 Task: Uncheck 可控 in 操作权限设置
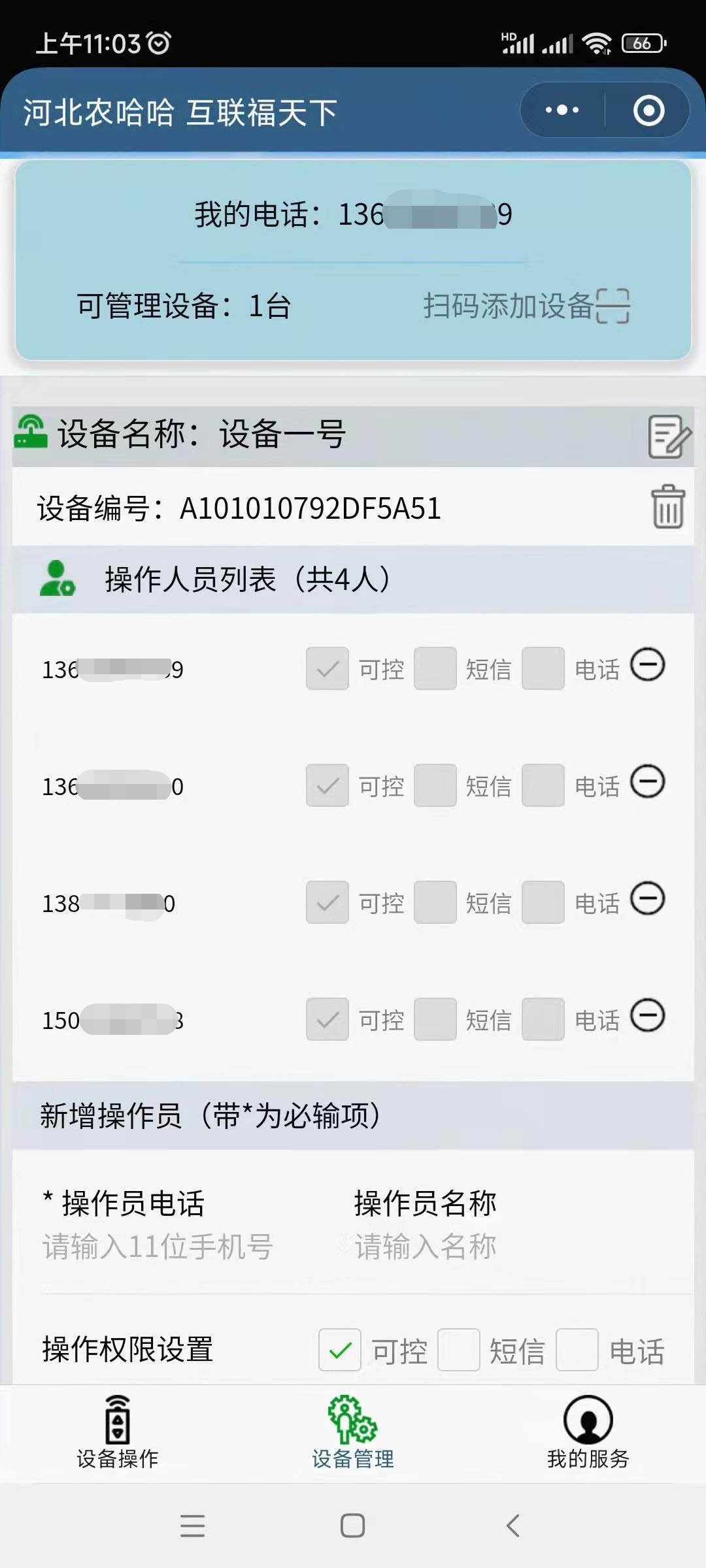click(x=339, y=1350)
